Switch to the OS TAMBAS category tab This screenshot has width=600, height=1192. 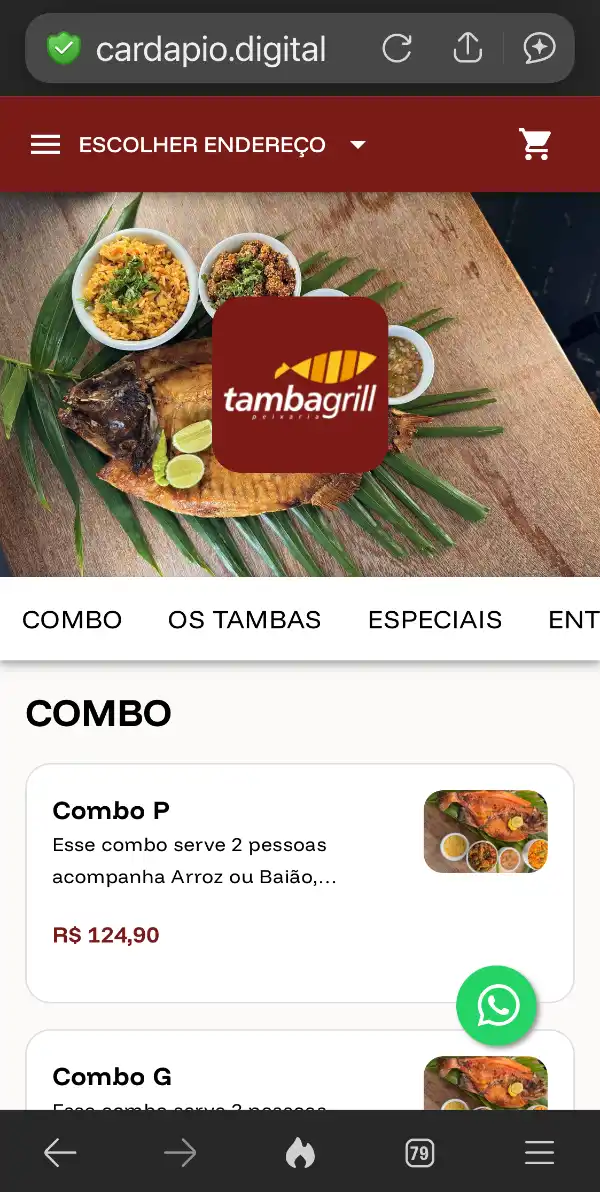244,620
